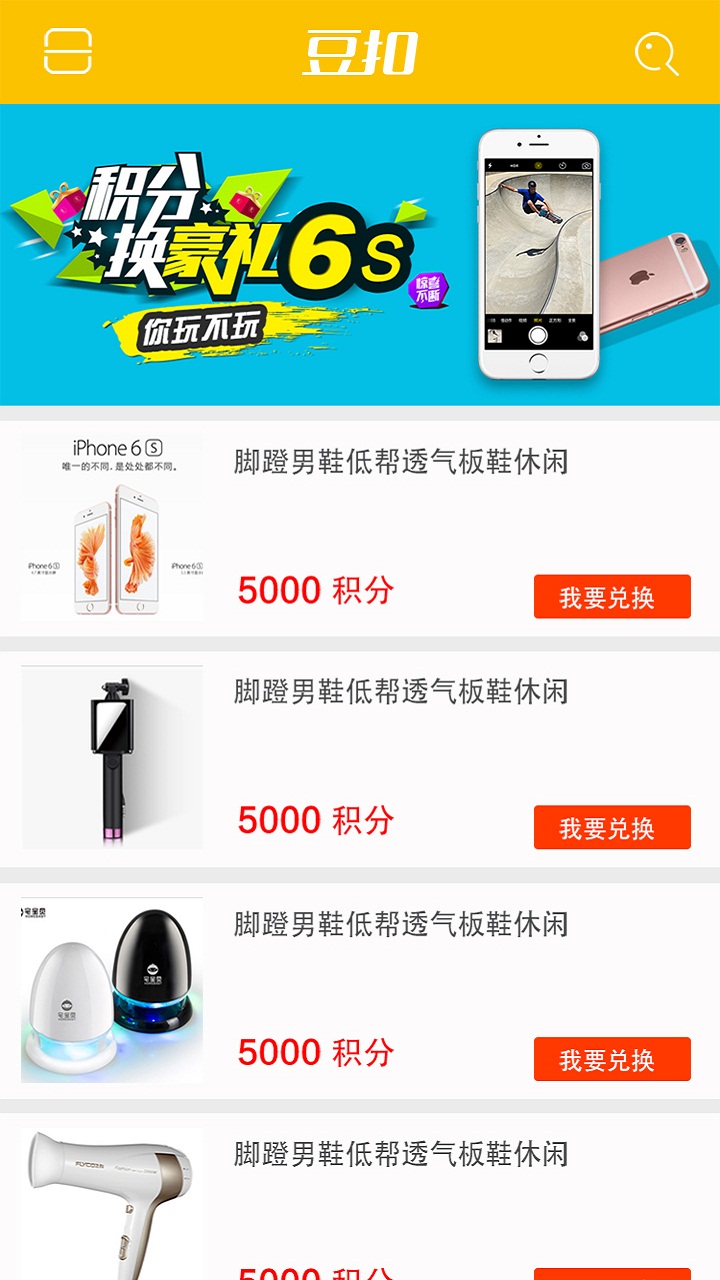Tap 我要兑换 for the iPhone 6S item
The width and height of the screenshot is (720, 1280).
click(612, 597)
